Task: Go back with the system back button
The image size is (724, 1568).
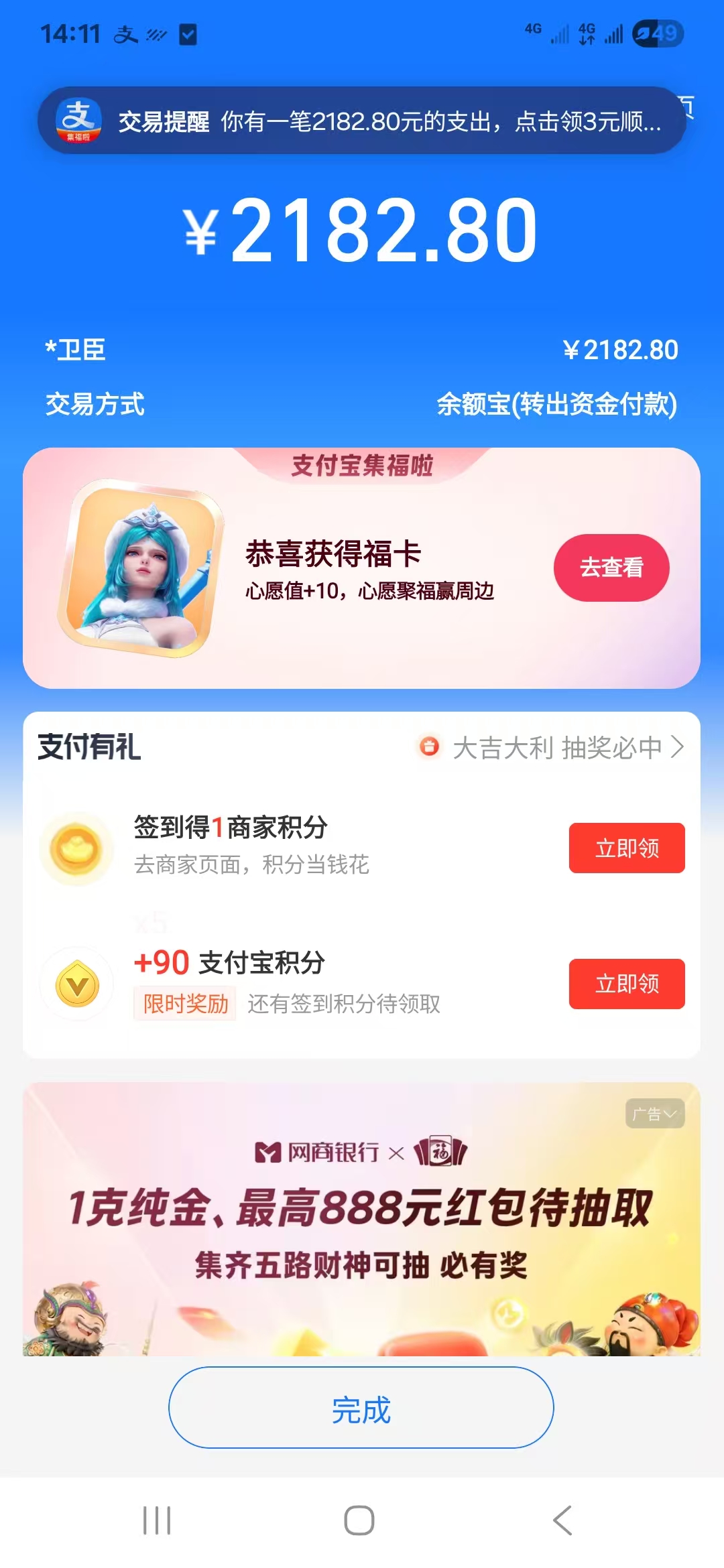Action: pos(562,1520)
